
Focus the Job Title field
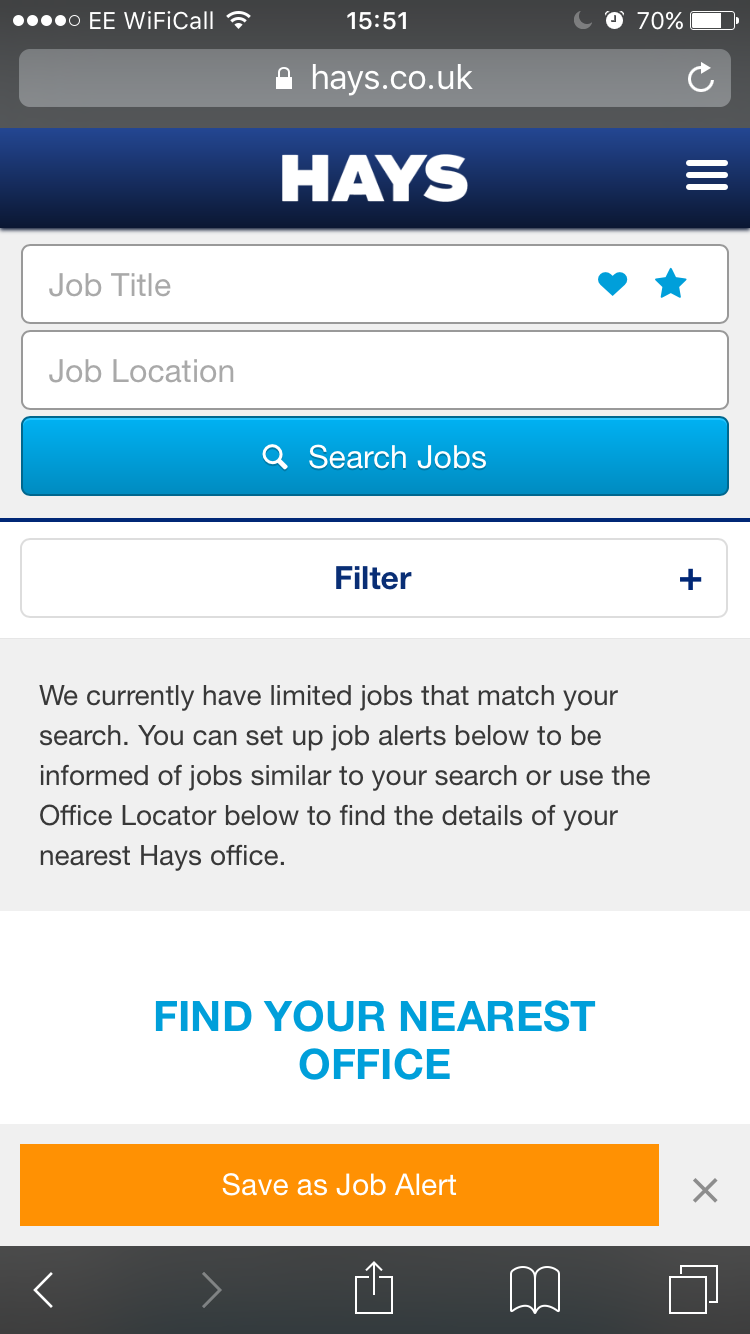click(375, 284)
